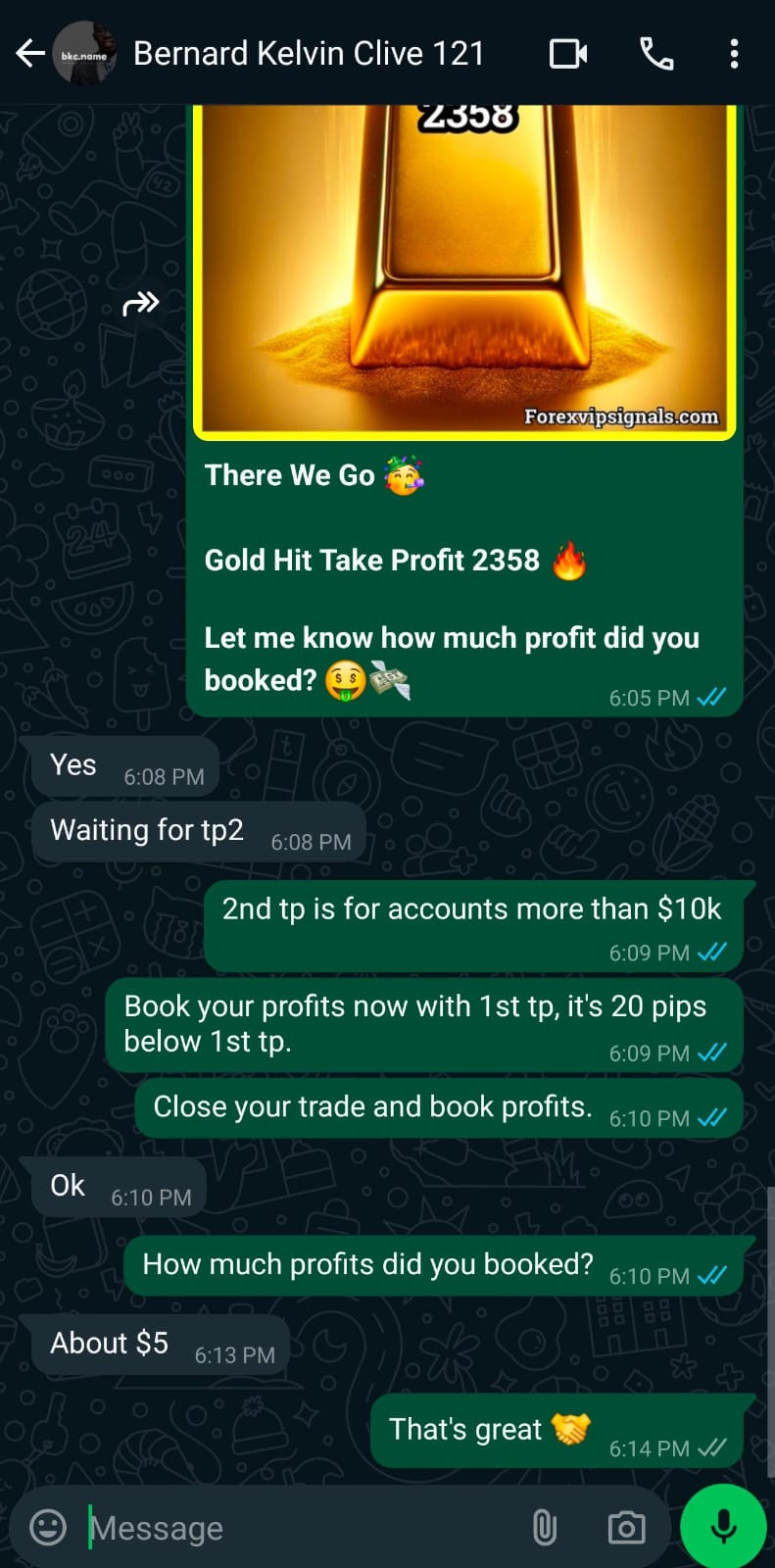Open Bernard Kelvin Clive's profile via his name
775x1568 pixels.
pos(309,53)
